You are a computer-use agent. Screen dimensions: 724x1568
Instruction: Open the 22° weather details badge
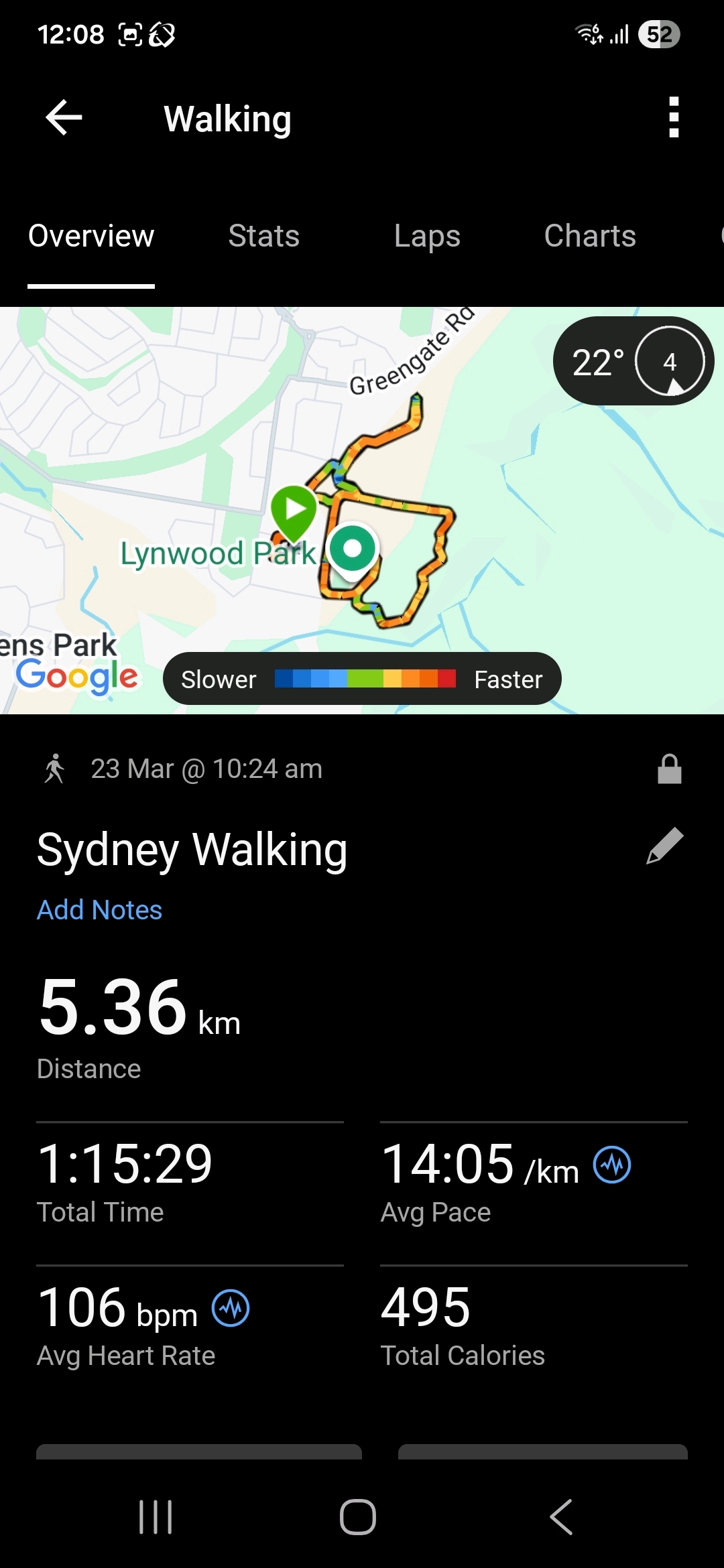pos(633,361)
